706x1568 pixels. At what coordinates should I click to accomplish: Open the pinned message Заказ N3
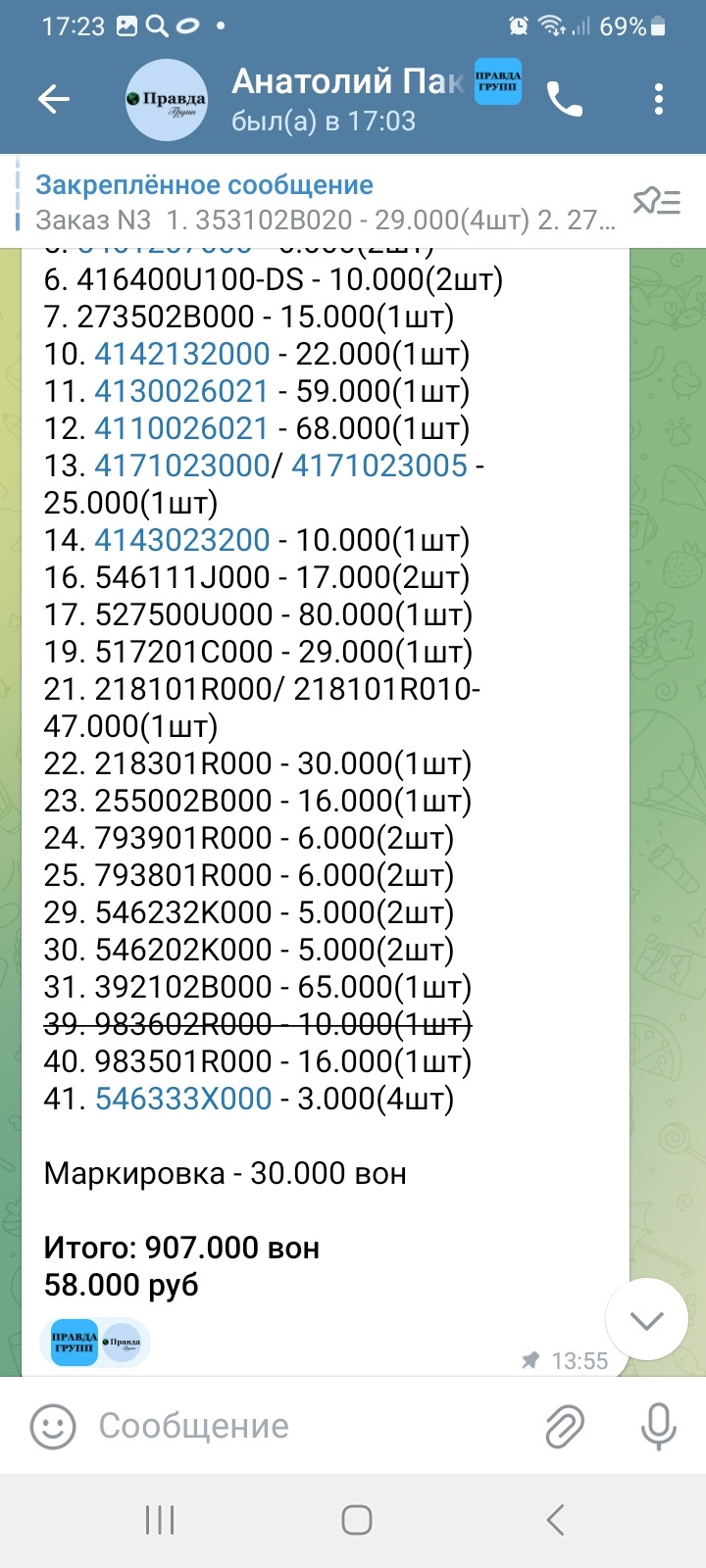pyautogui.click(x=326, y=202)
